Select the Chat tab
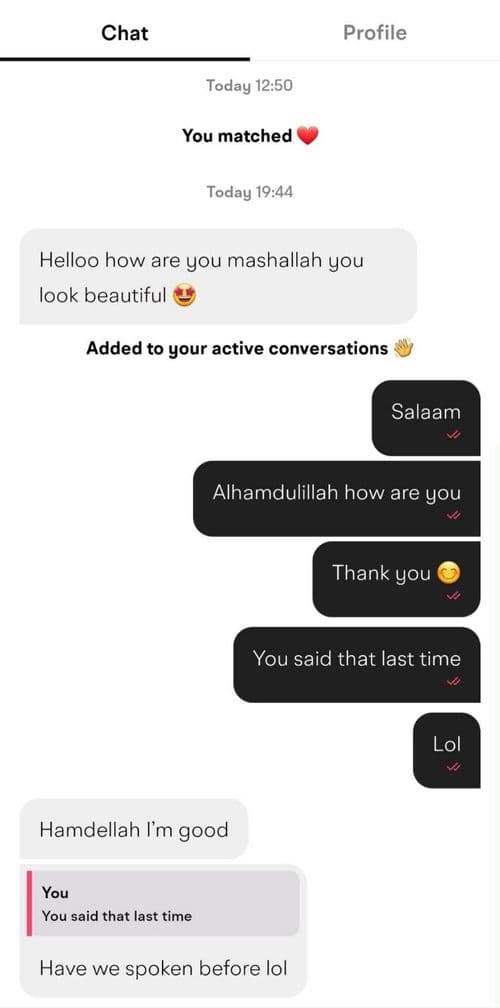 point(125,32)
